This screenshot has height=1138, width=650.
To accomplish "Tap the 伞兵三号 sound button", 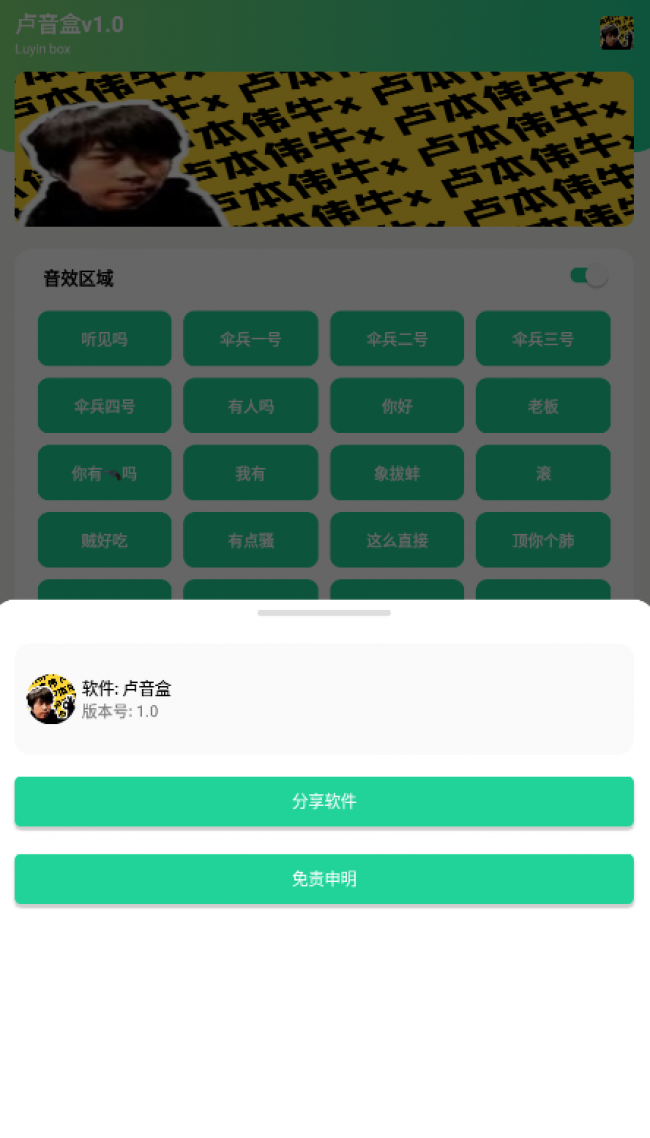I will pos(543,338).
